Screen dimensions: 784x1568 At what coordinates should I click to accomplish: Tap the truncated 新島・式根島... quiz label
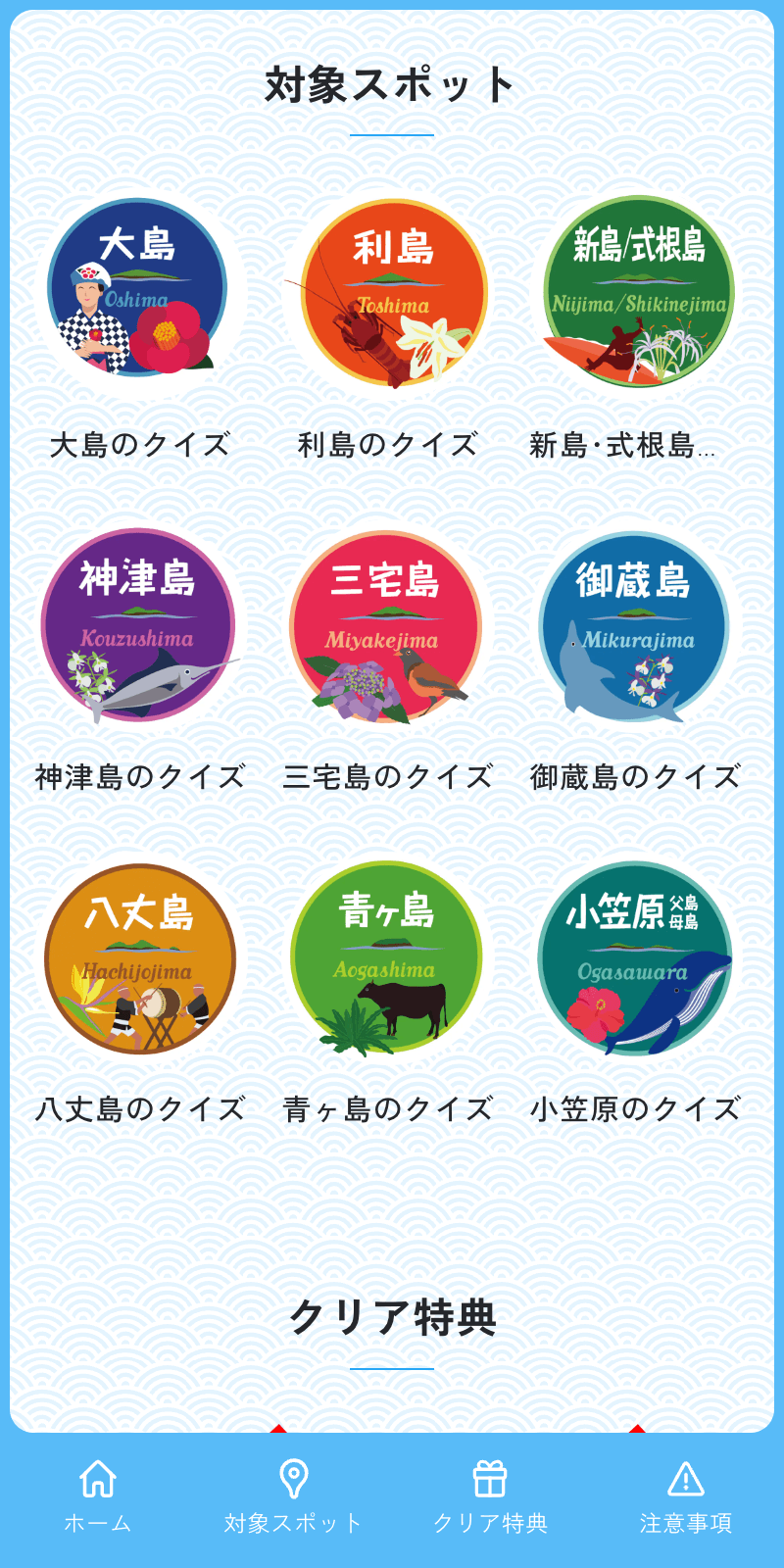tap(637, 446)
